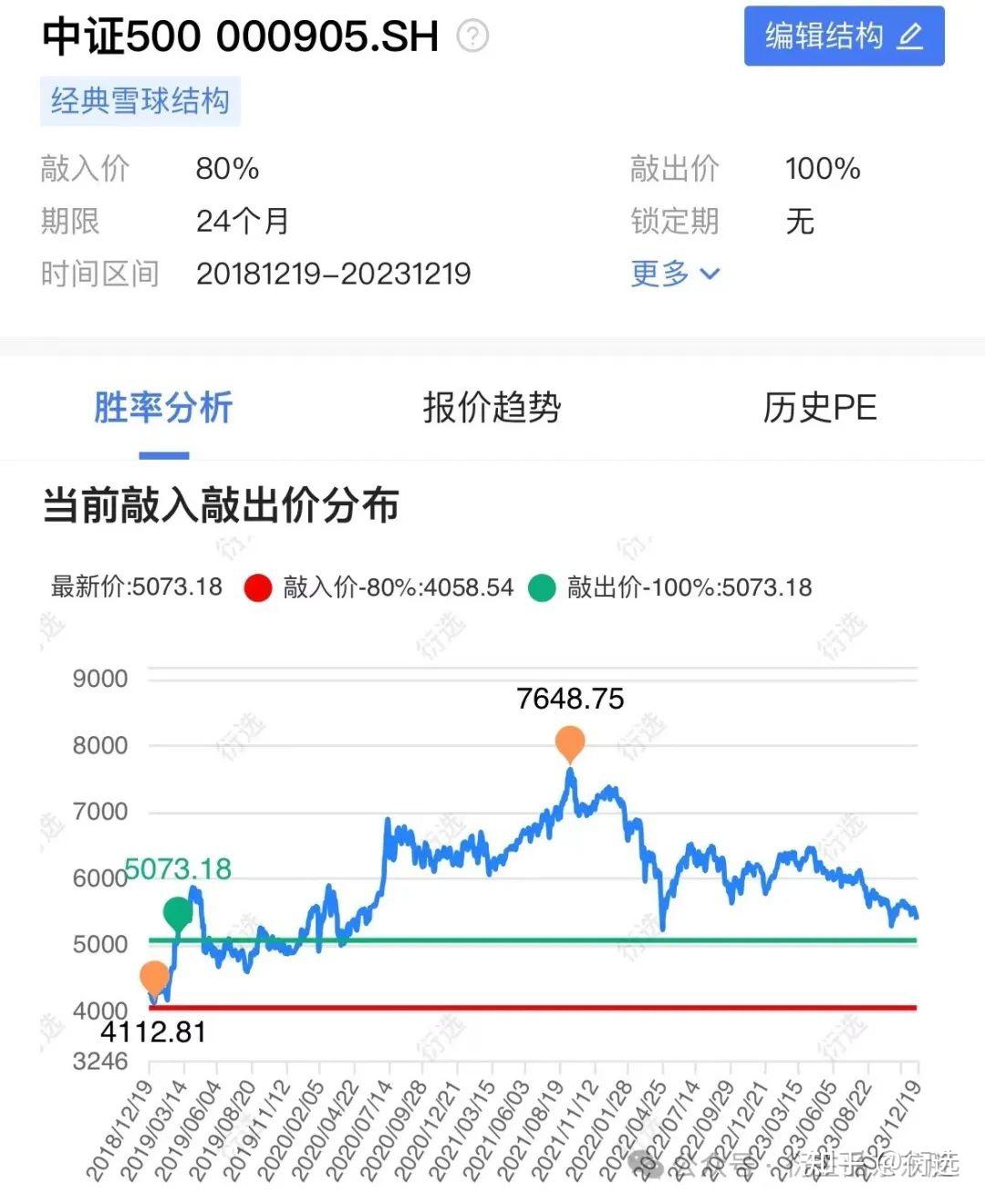Click the question mark help icon beside 000905.SH
This screenshot has width=985, height=1204.
472,36
